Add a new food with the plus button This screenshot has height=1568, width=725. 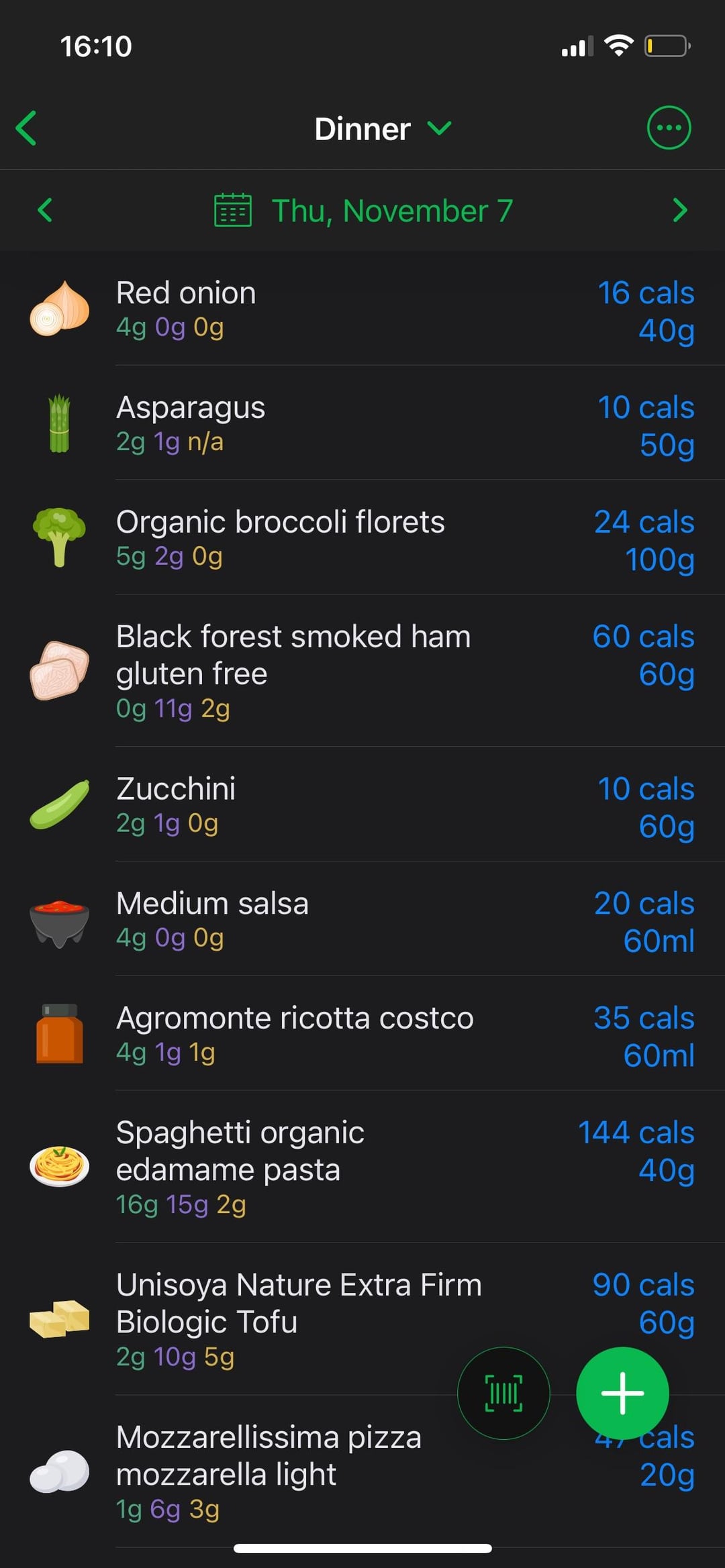(622, 1393)
